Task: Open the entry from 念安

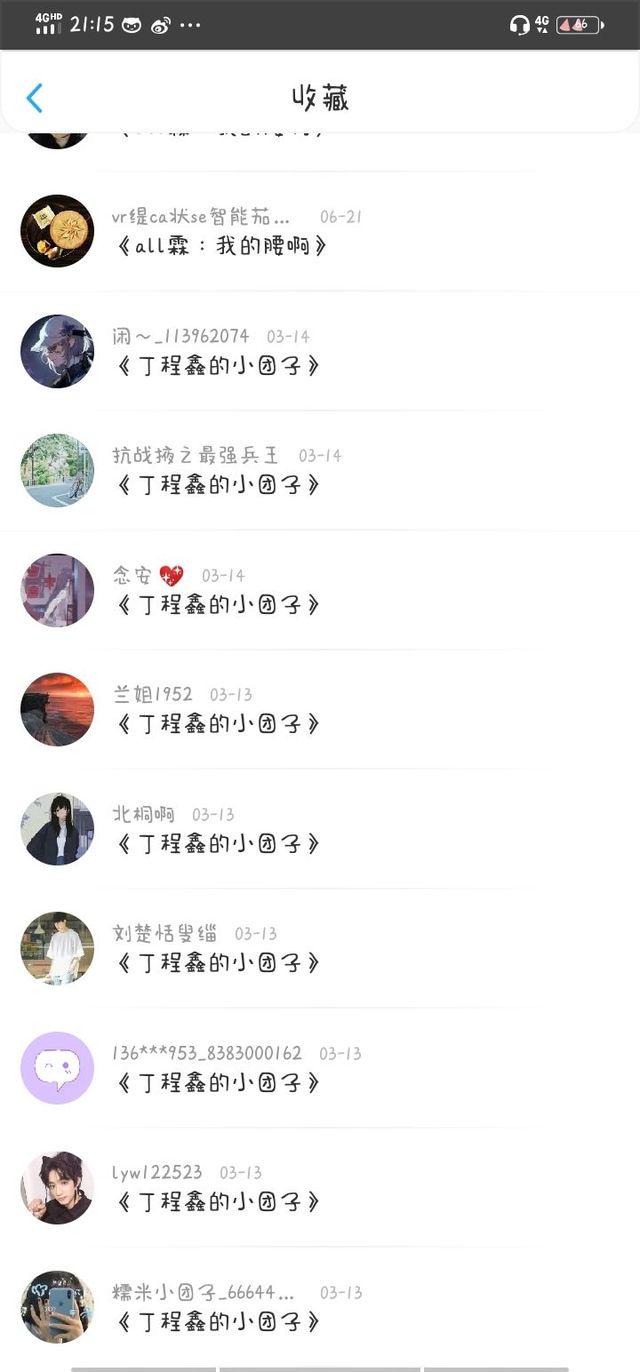Action: (x=219, y=604)
